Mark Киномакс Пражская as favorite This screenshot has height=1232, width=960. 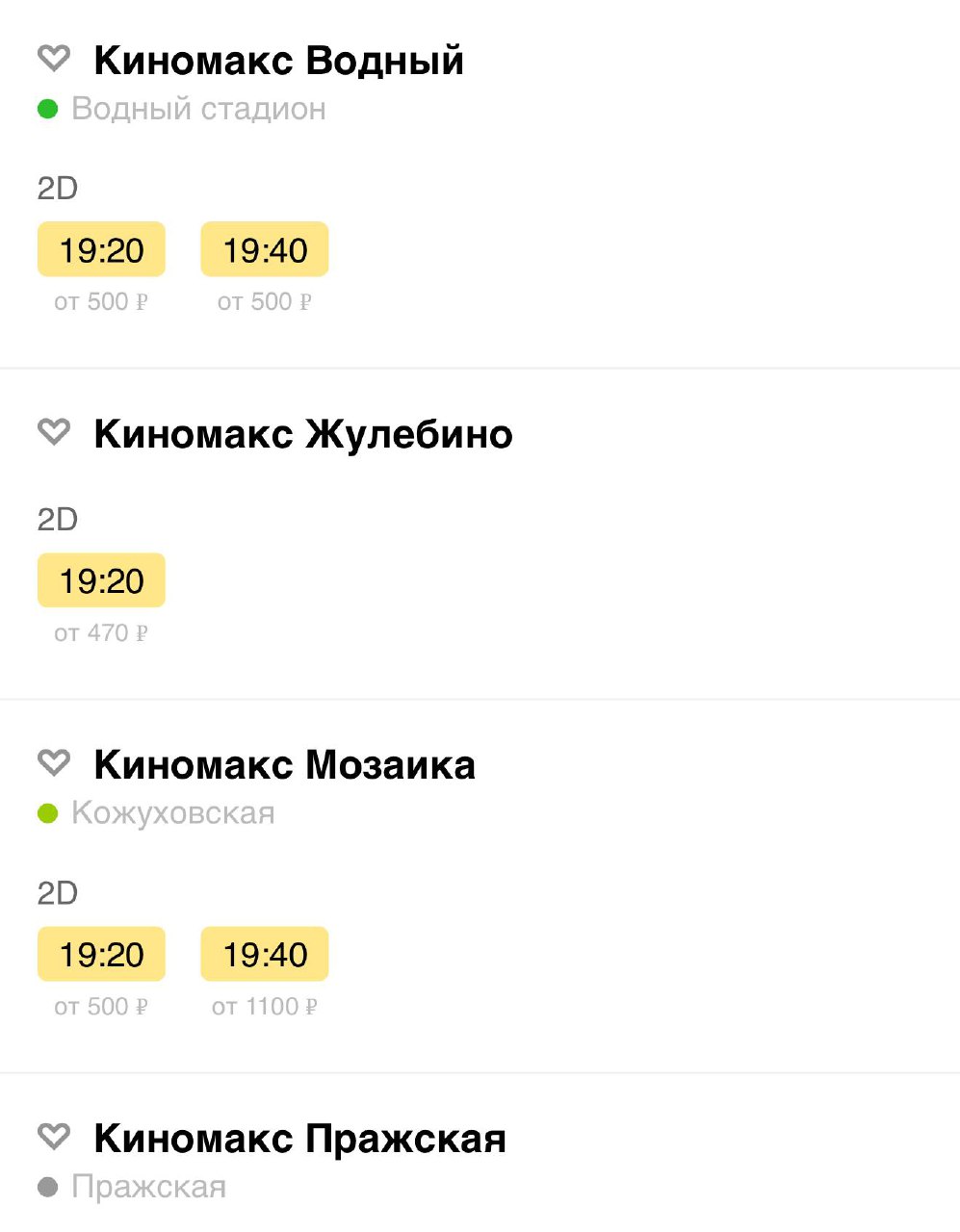54,1137
